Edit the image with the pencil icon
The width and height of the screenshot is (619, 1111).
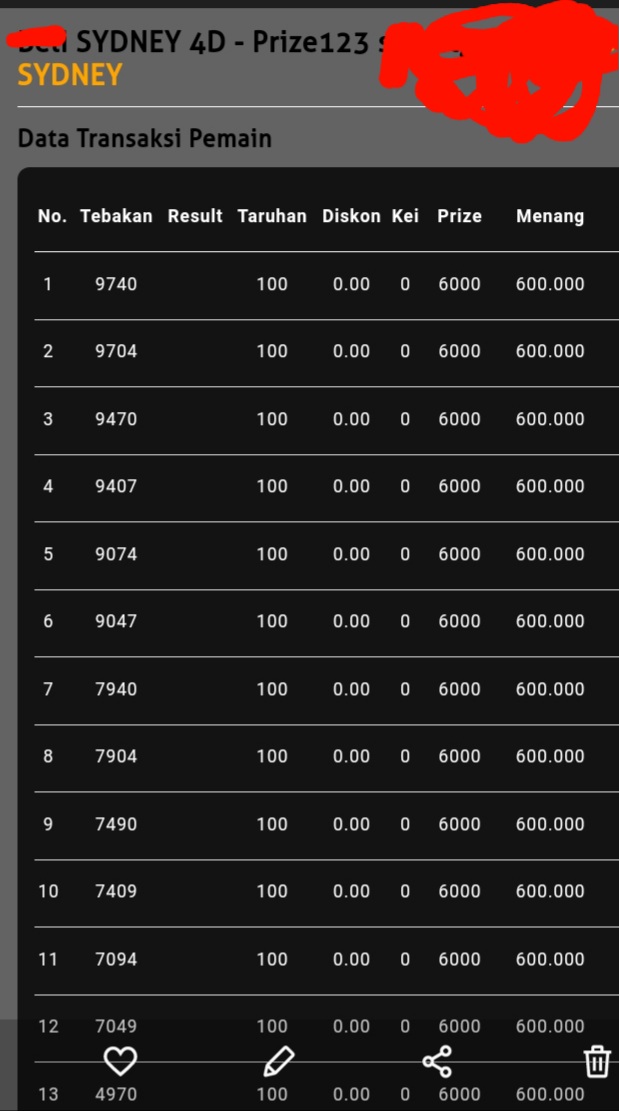278,1061
